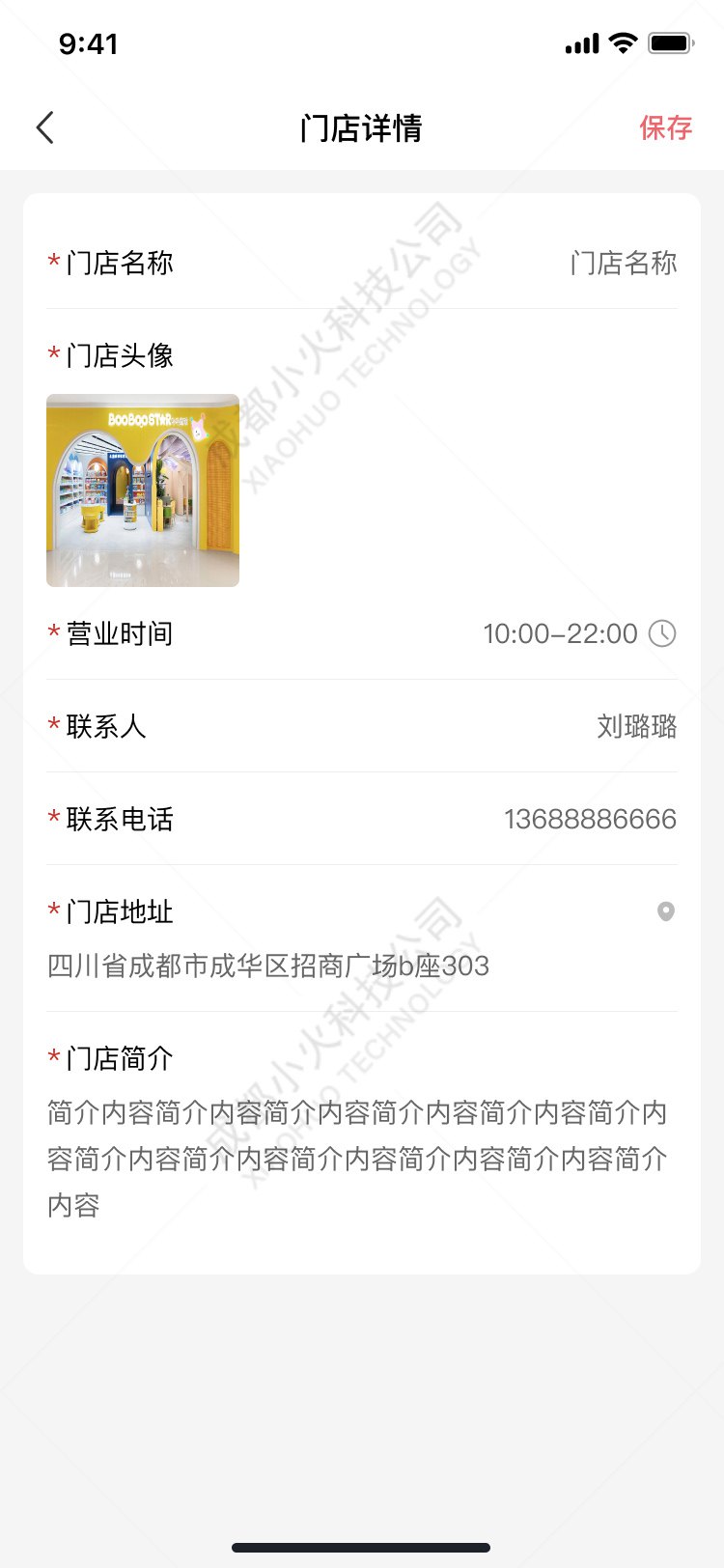Click the Wi-Fi icon in the status bar
Viewport: 724px width, 1568px height.
click(x=625, y=42)
